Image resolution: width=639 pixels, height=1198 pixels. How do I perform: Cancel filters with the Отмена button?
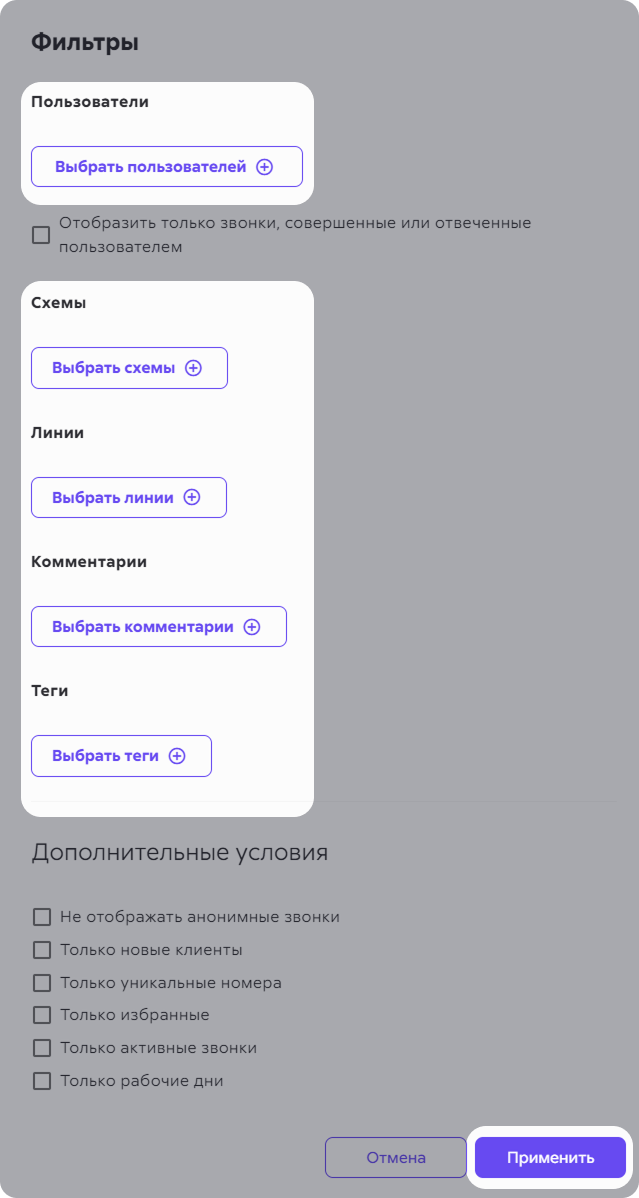click(396, 1158)
